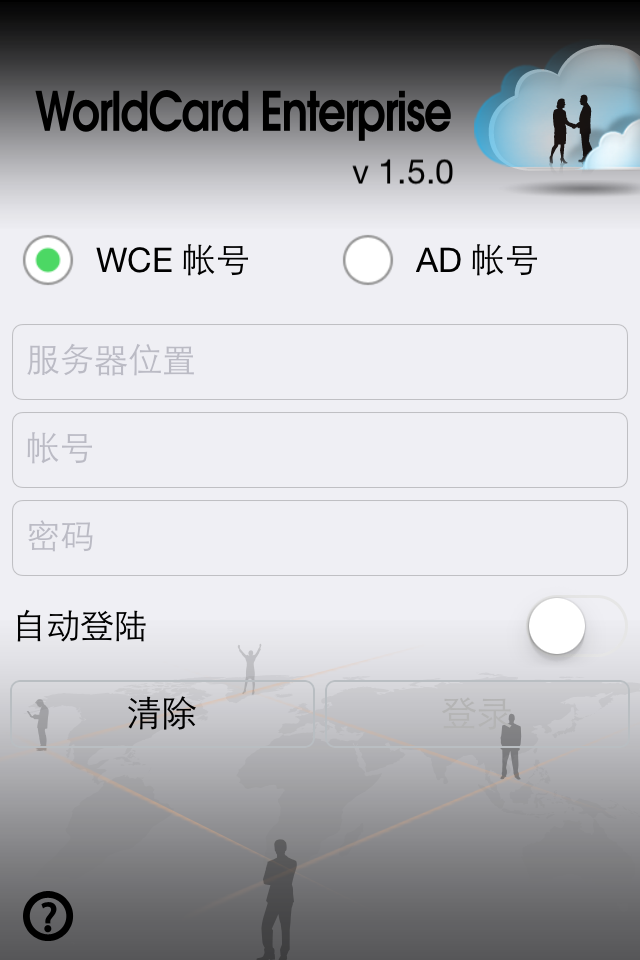This screenshot has width=640, height=960.
Task: Open the help question mark icon
Action: click(x=48, y=915)
